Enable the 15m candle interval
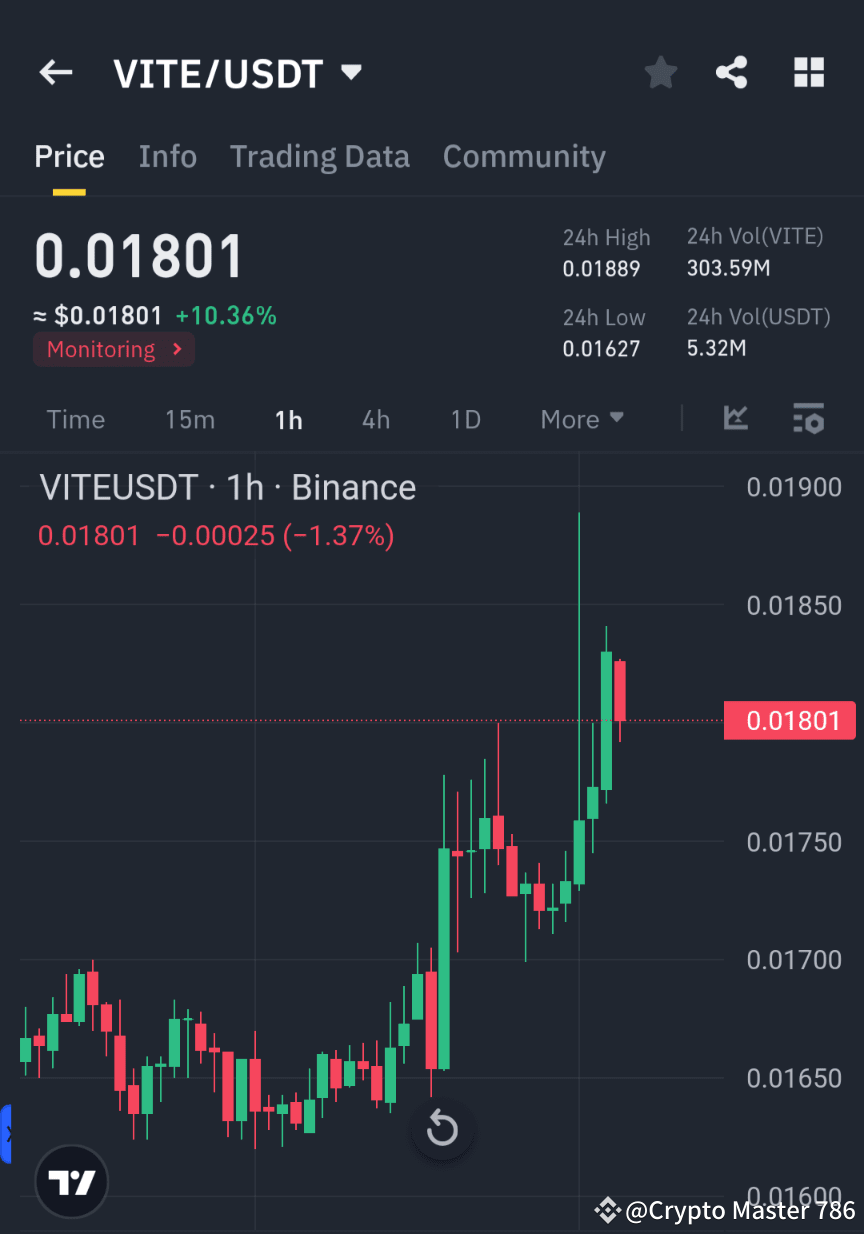 (x=190, y=419)
